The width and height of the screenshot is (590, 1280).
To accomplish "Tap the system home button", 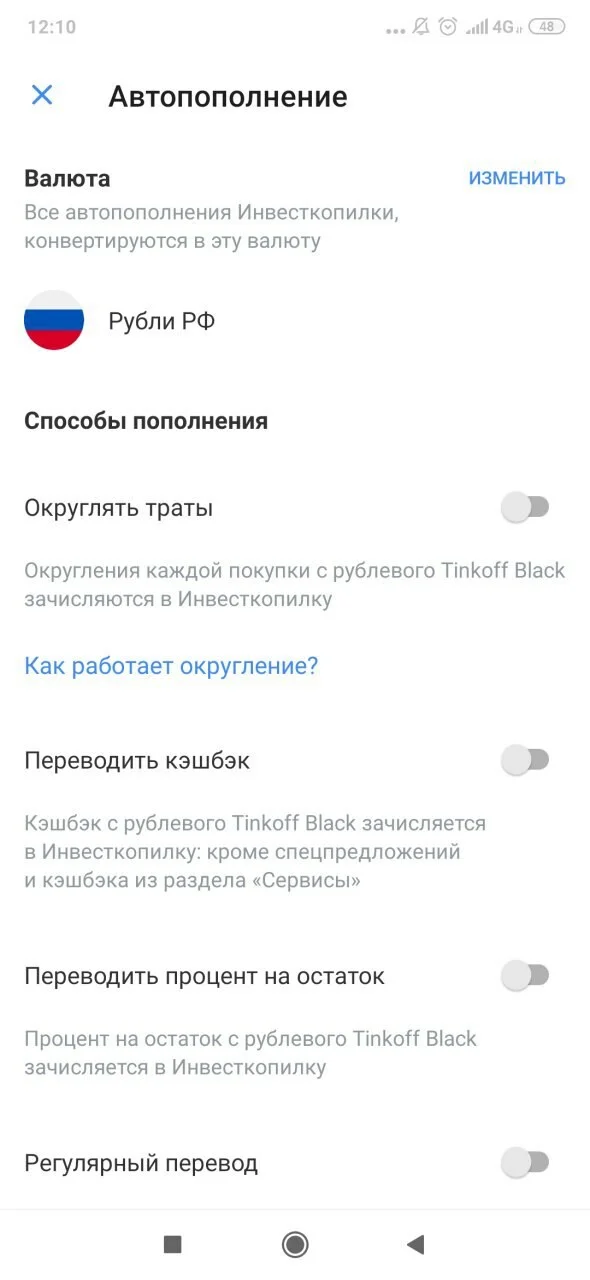I will 295,1244.
